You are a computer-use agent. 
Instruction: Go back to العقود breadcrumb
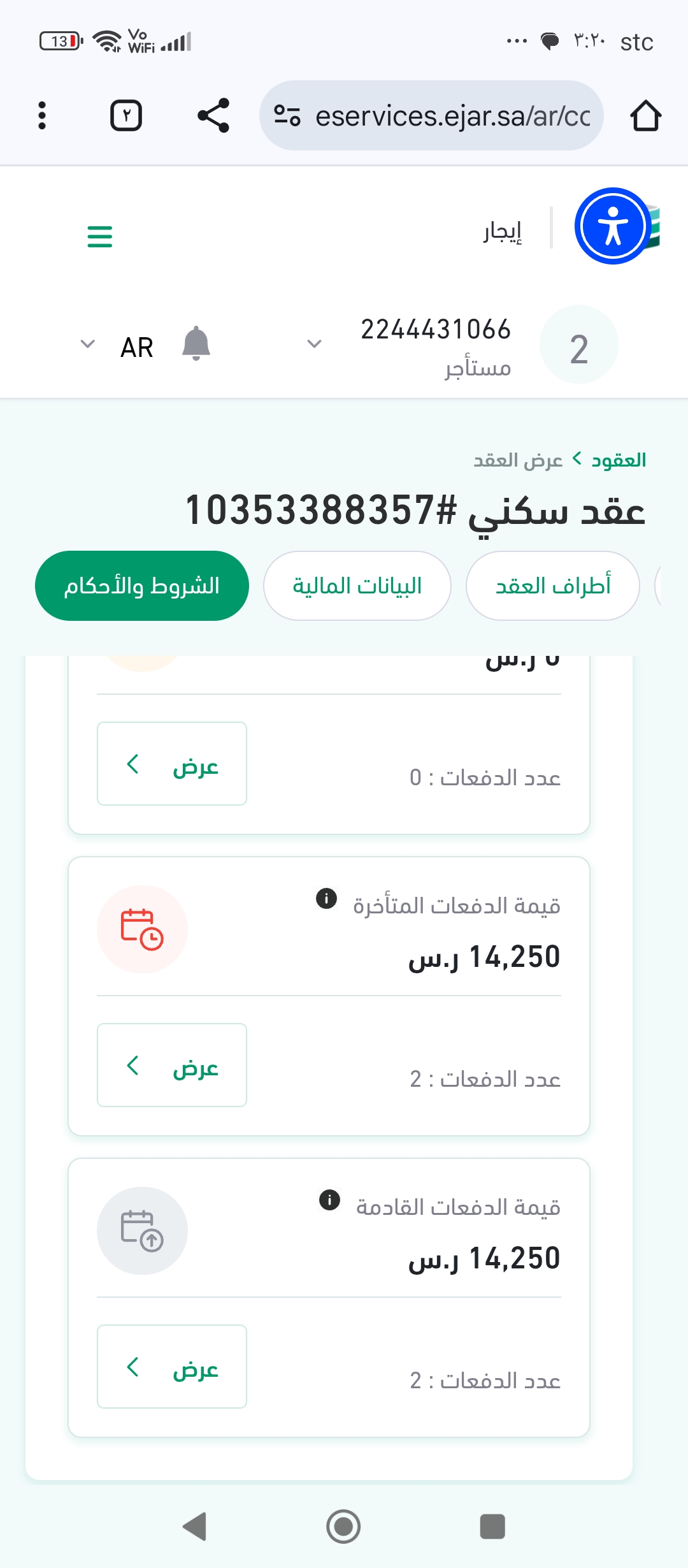tap(619, 460)
